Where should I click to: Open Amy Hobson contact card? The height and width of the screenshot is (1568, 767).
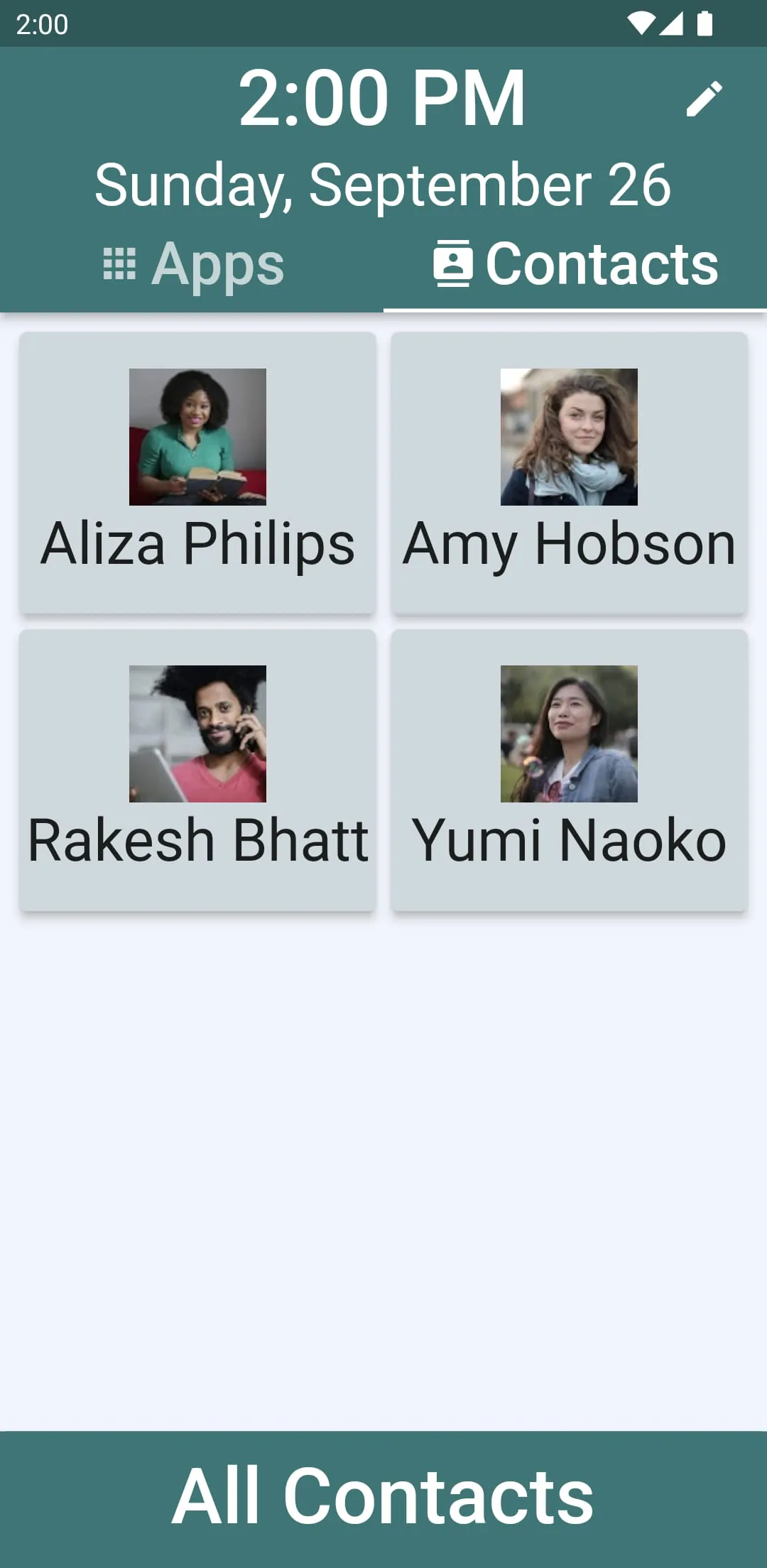[569, 473]
